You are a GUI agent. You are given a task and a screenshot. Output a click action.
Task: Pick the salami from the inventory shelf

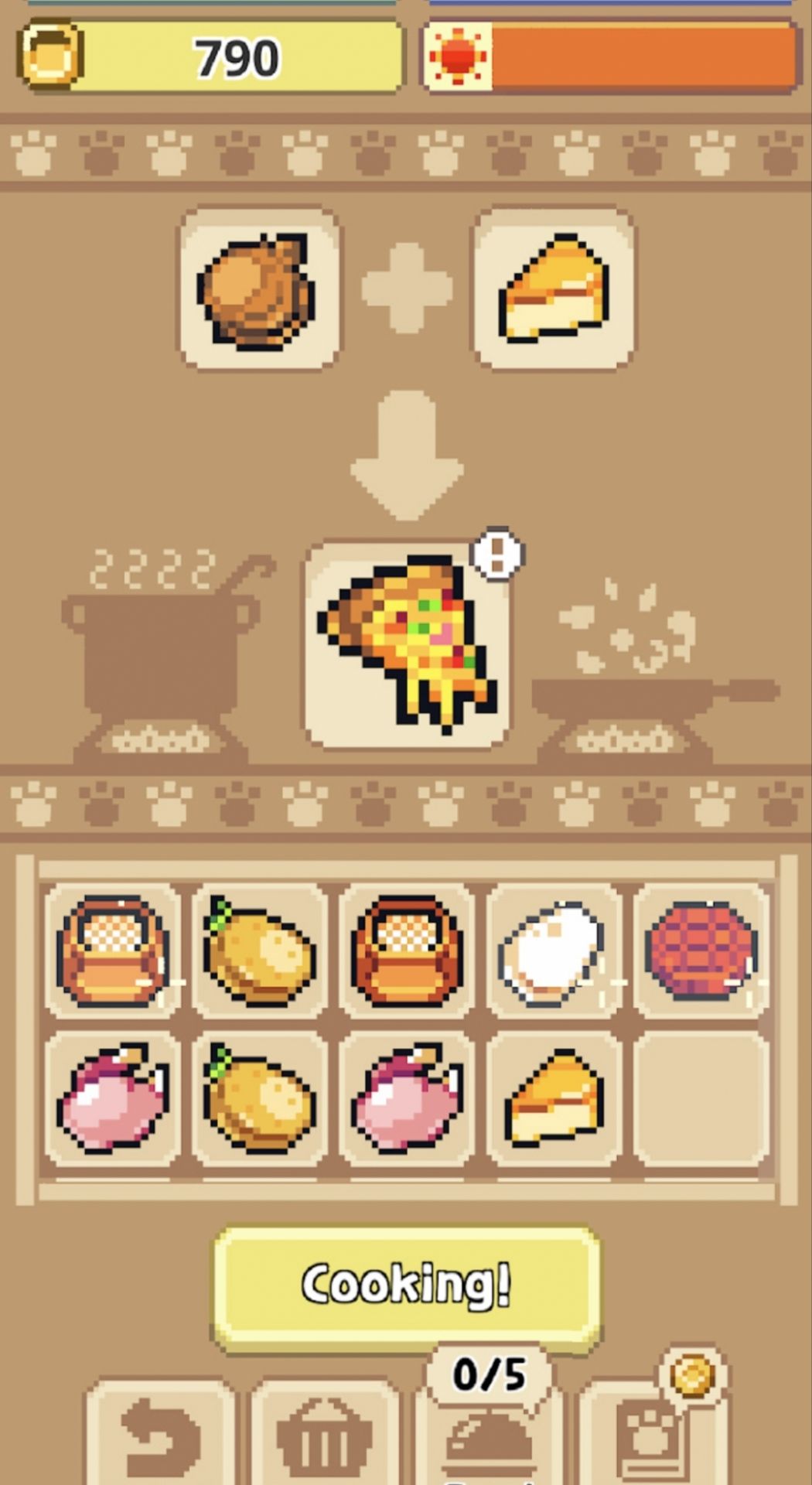point(701,951)
